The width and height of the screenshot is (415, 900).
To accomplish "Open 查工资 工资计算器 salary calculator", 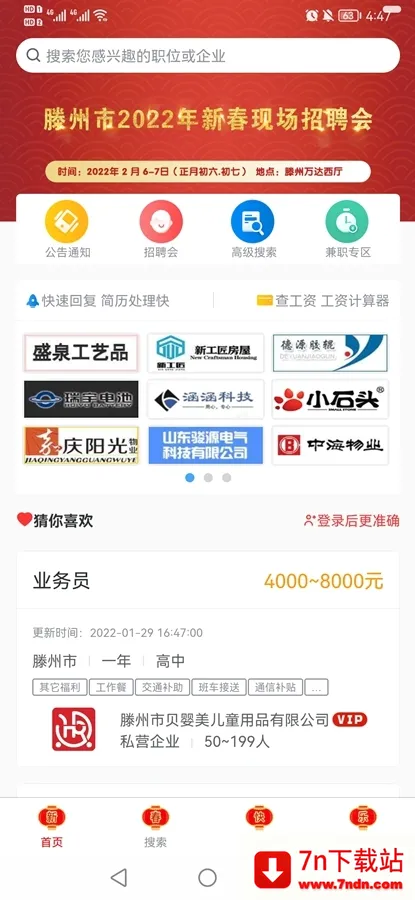I will (x=323, y=300).
